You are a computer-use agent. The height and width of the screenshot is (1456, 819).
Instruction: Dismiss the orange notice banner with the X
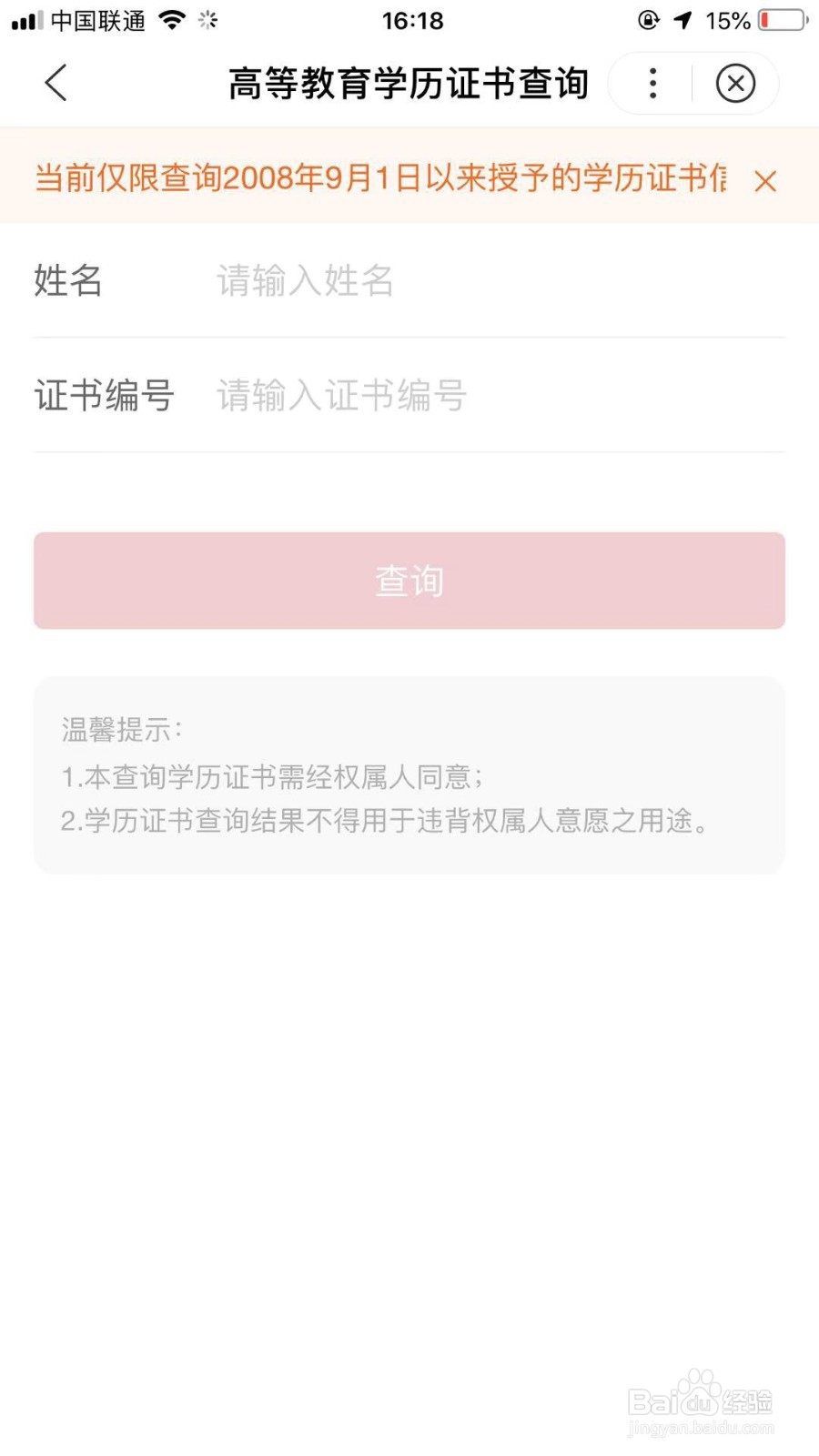767,180
